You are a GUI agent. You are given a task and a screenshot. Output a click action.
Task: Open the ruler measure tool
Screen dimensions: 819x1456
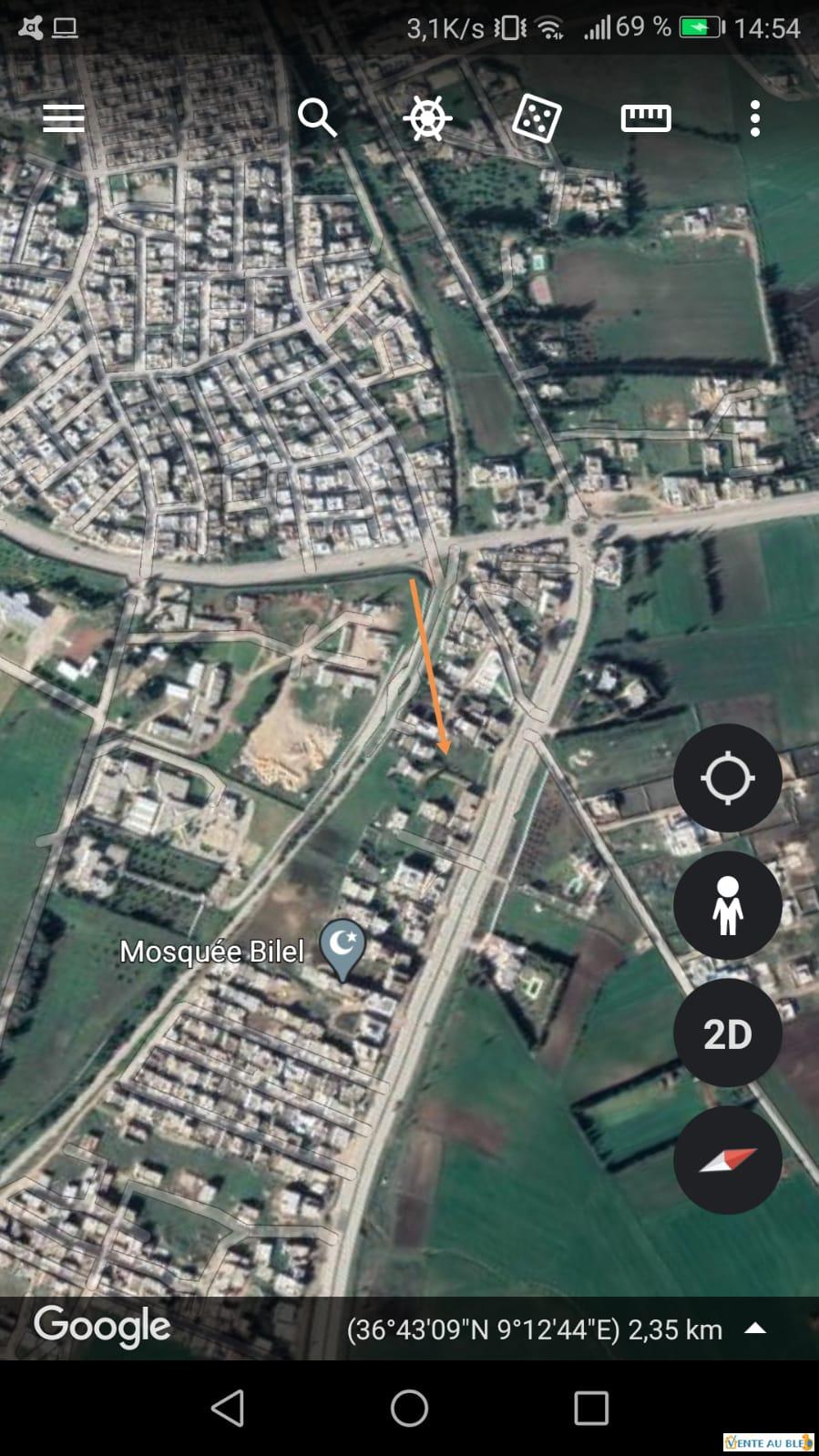coord(646,118)
